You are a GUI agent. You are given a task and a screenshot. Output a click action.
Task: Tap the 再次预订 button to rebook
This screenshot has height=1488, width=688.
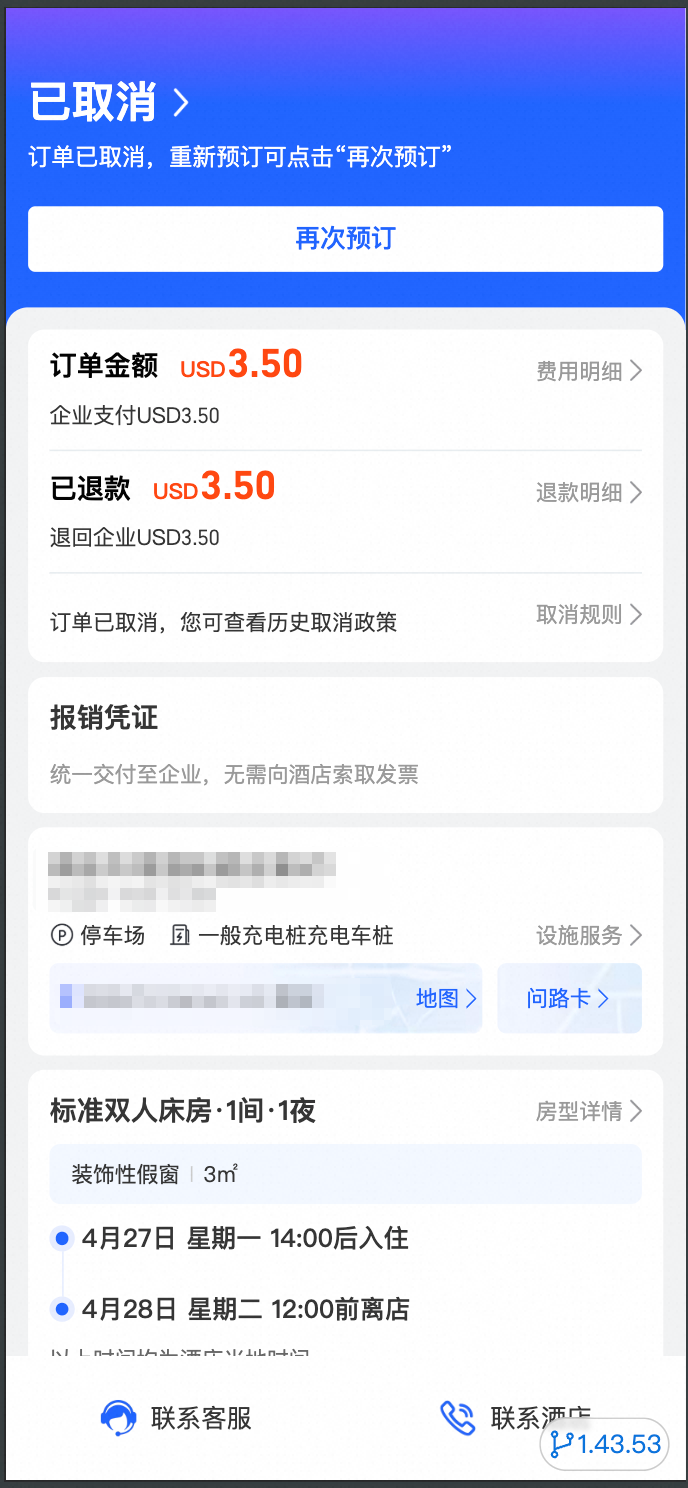tap(345, 239)
